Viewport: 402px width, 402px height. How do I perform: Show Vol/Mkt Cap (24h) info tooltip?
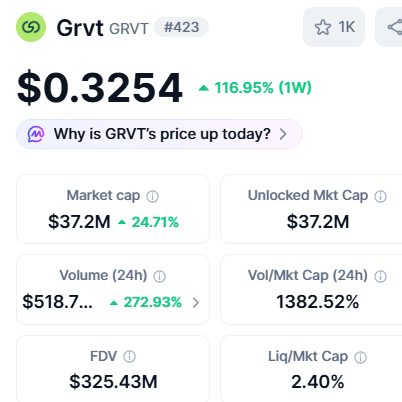(x=380, y=276)
